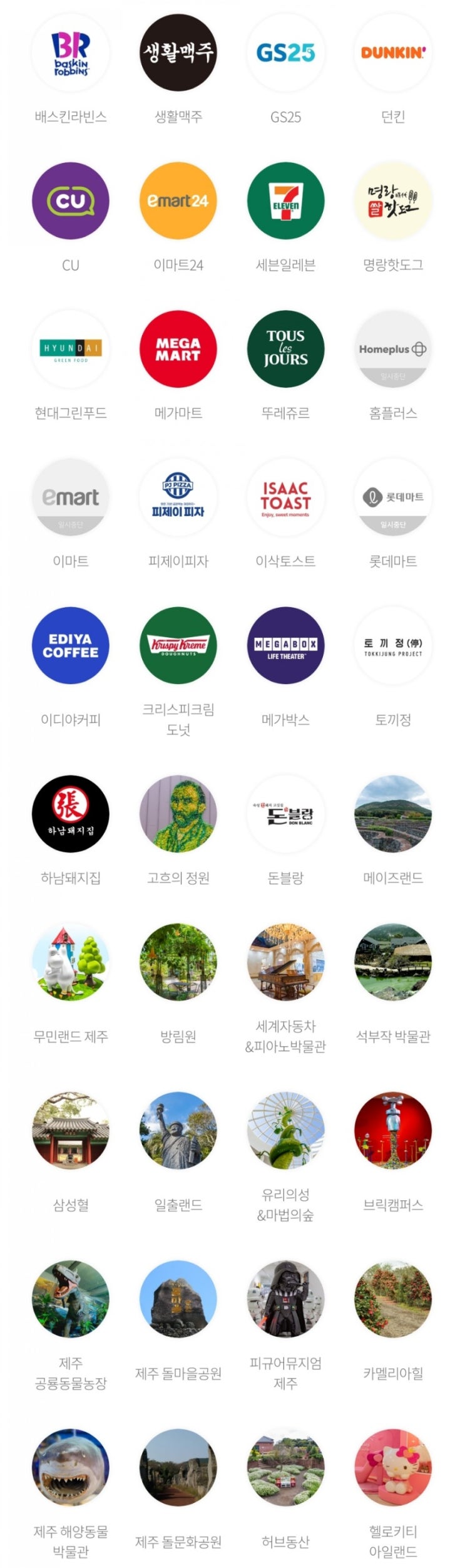The image size is (465, 1568).
Task: Open 헬로키티 아일랜드
Action: coord(393,1468)
